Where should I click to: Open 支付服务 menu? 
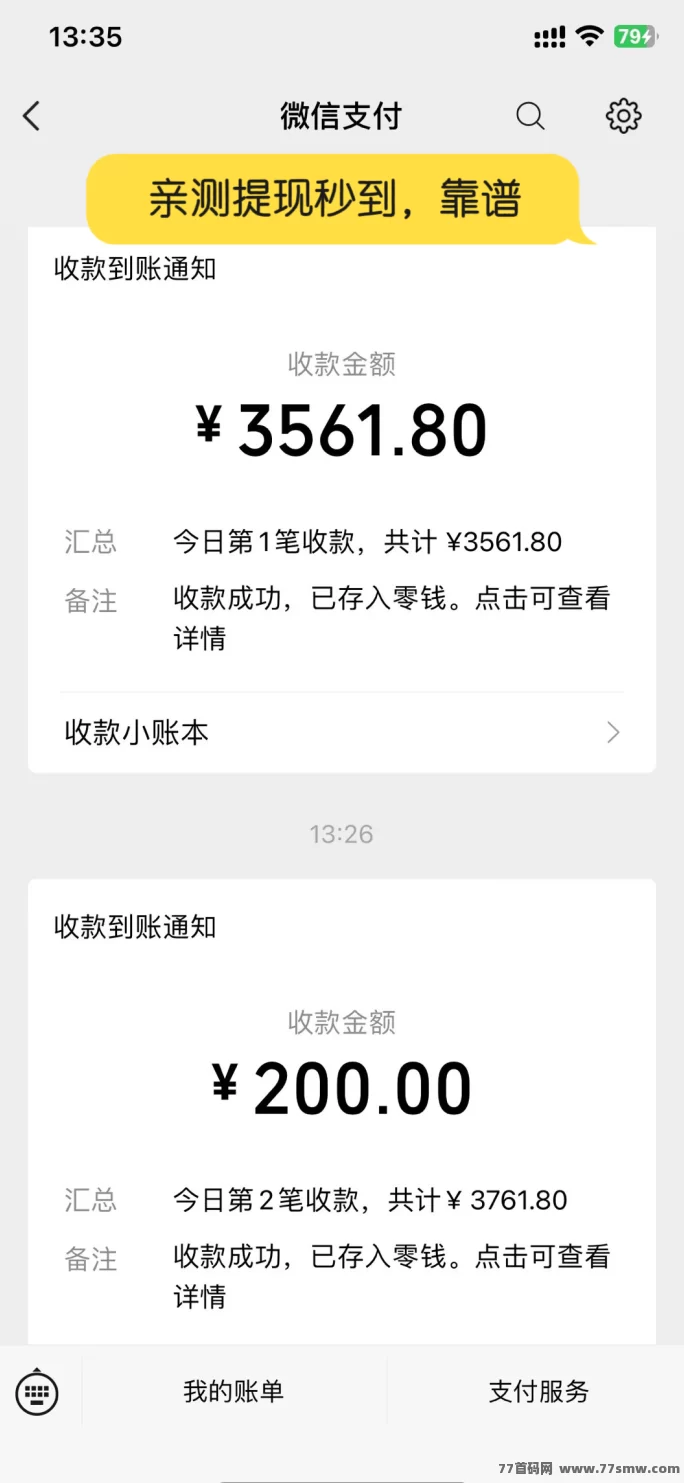coord(538,1391)
